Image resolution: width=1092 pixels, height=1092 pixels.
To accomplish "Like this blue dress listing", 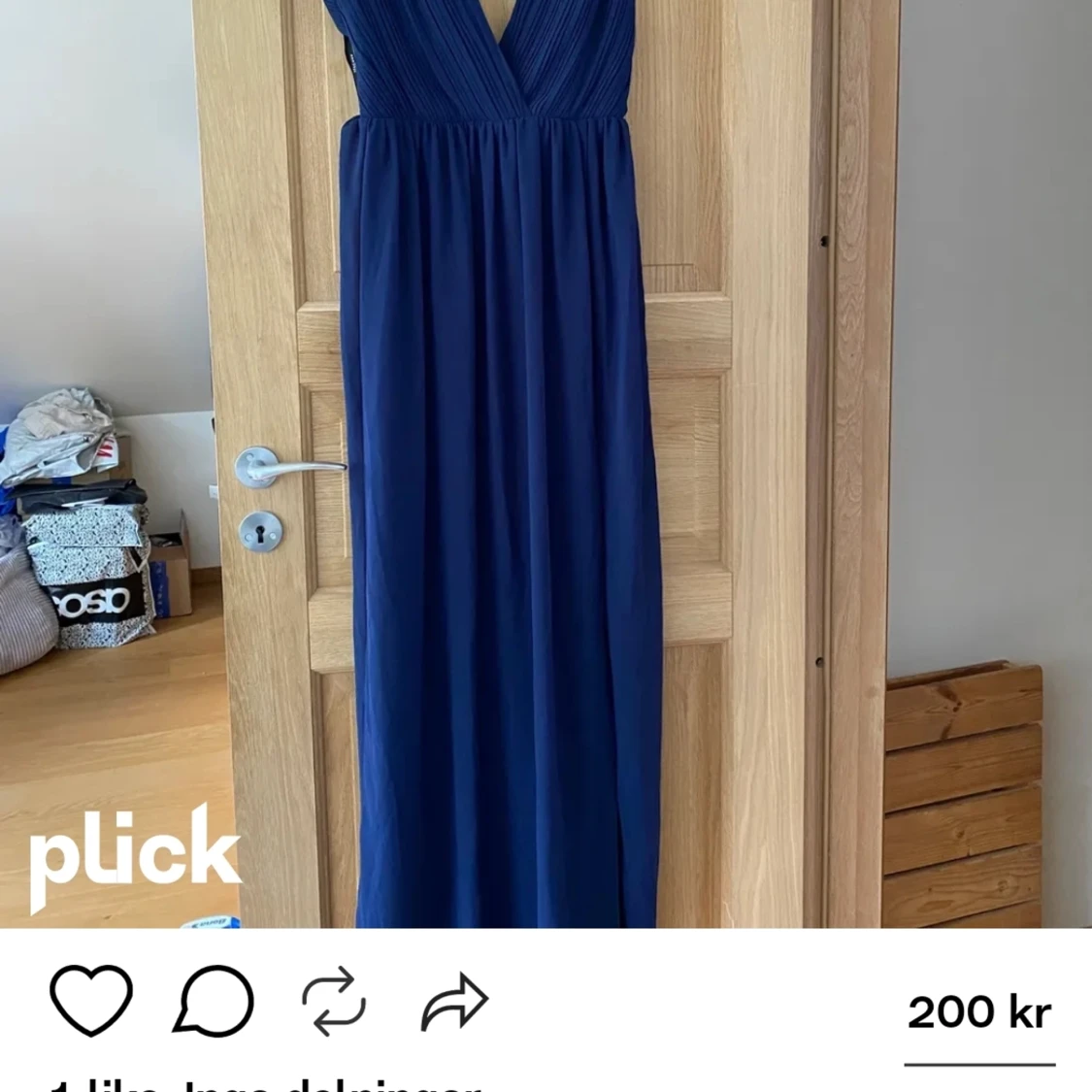I will [90, 1001].
